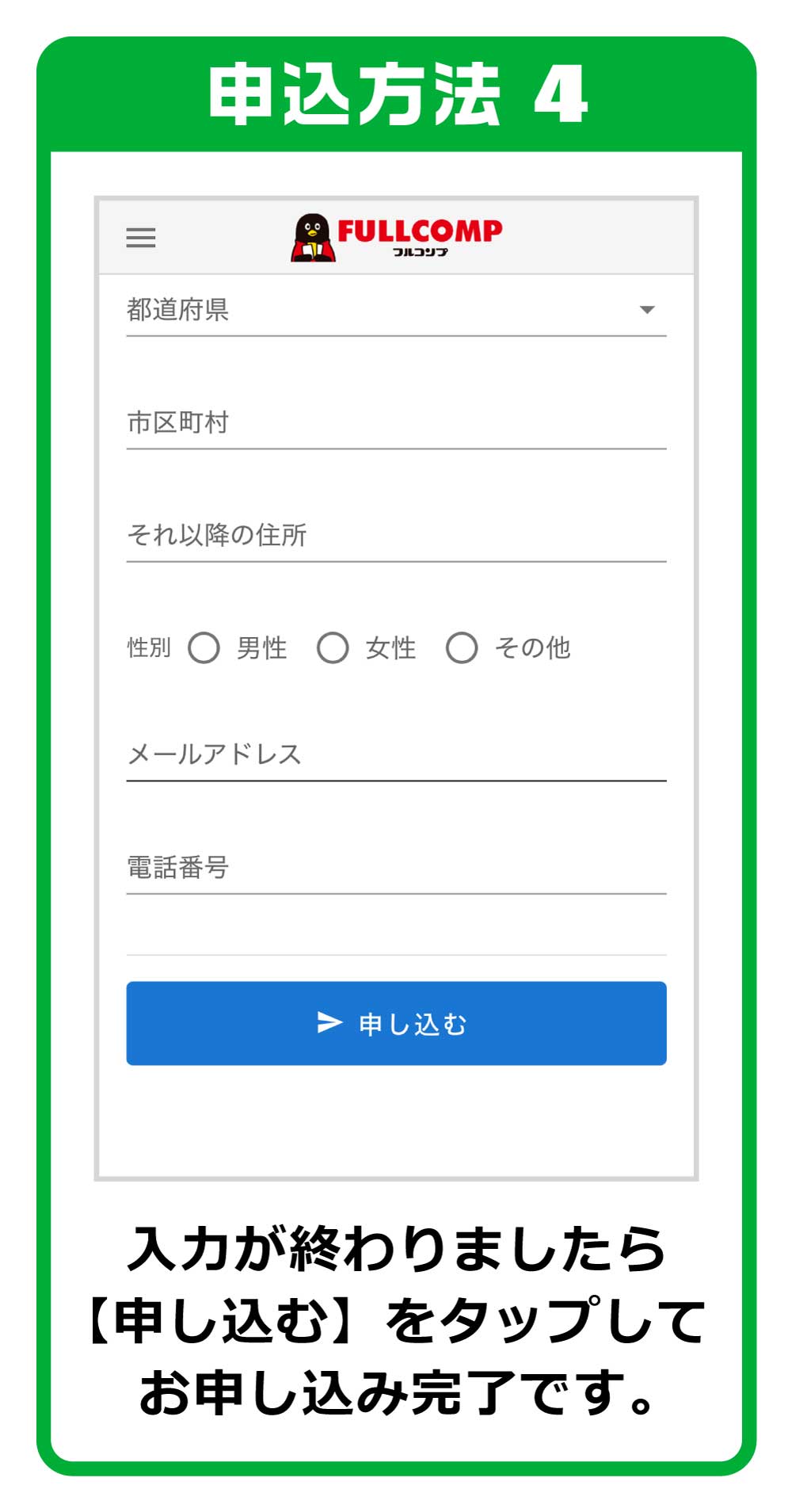Click the dropdown caret beside 都道府県

click(x=648, y=309)
